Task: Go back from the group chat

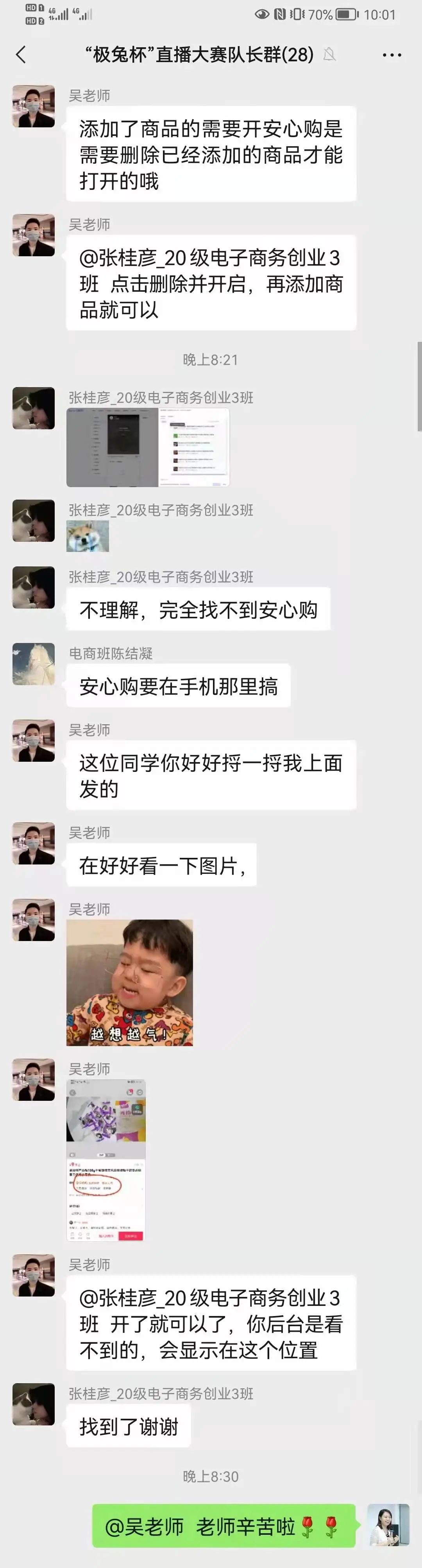Action: pos(21,55)
